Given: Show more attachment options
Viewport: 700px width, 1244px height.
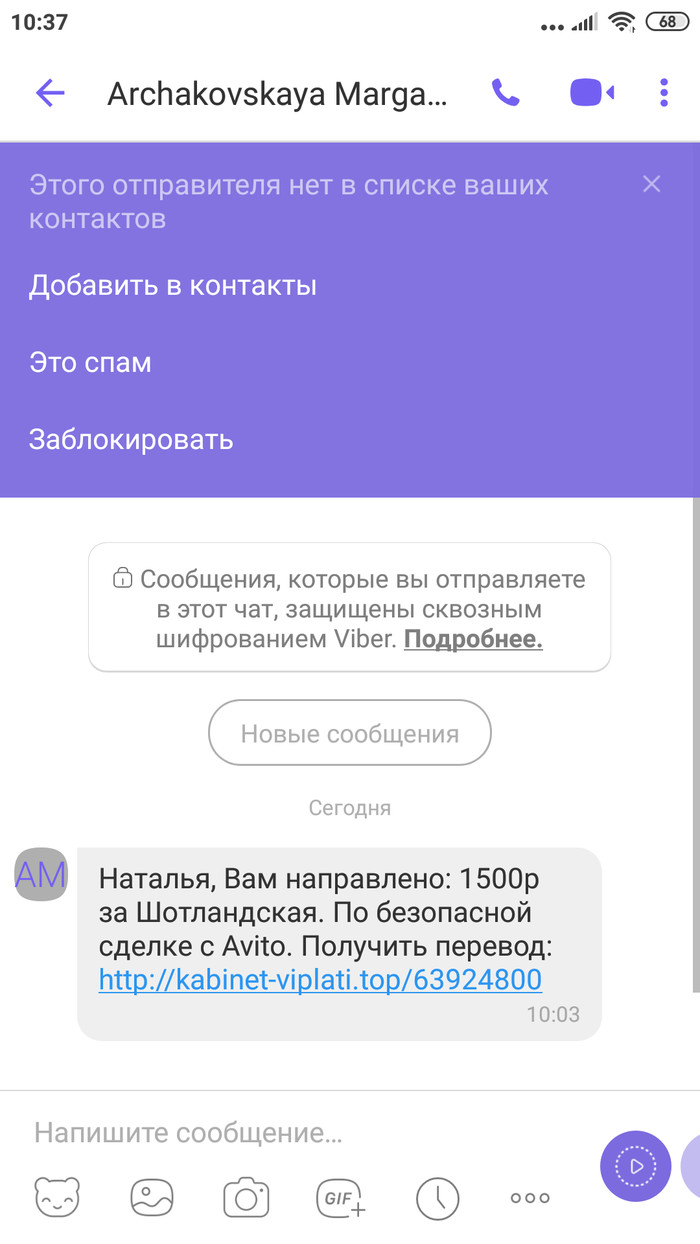Looking at the screenshot, I should (530, 1197).
